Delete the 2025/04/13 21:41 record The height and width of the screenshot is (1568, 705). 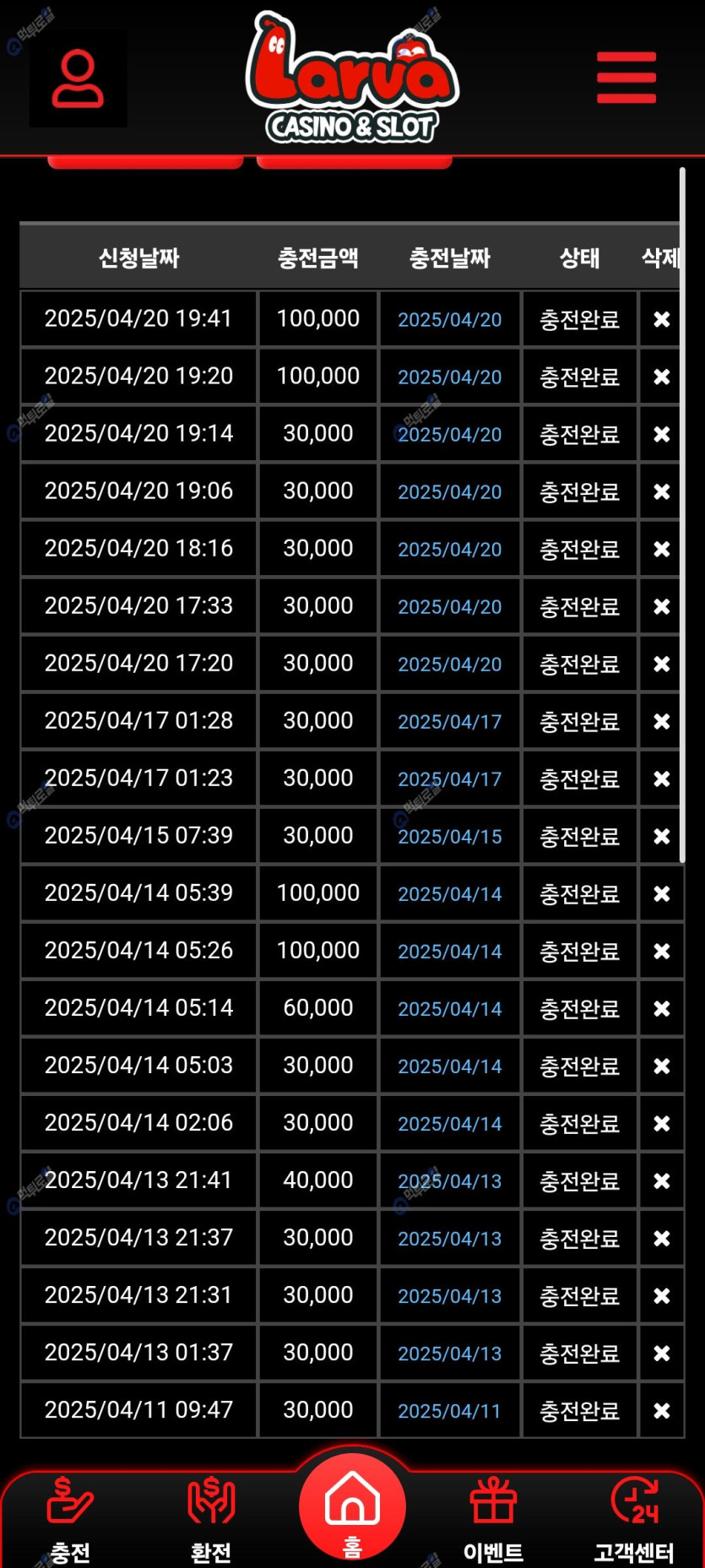[662, 1180]
